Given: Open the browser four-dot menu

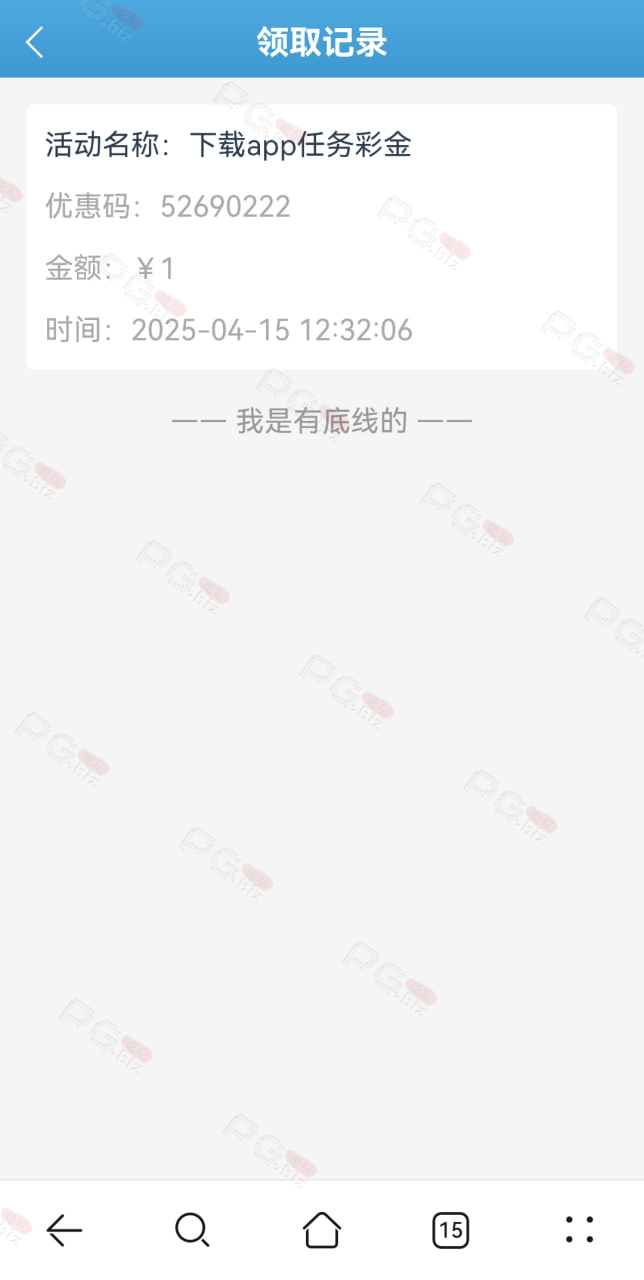Looking at the screenshot, I should (x=579, y=1230).
